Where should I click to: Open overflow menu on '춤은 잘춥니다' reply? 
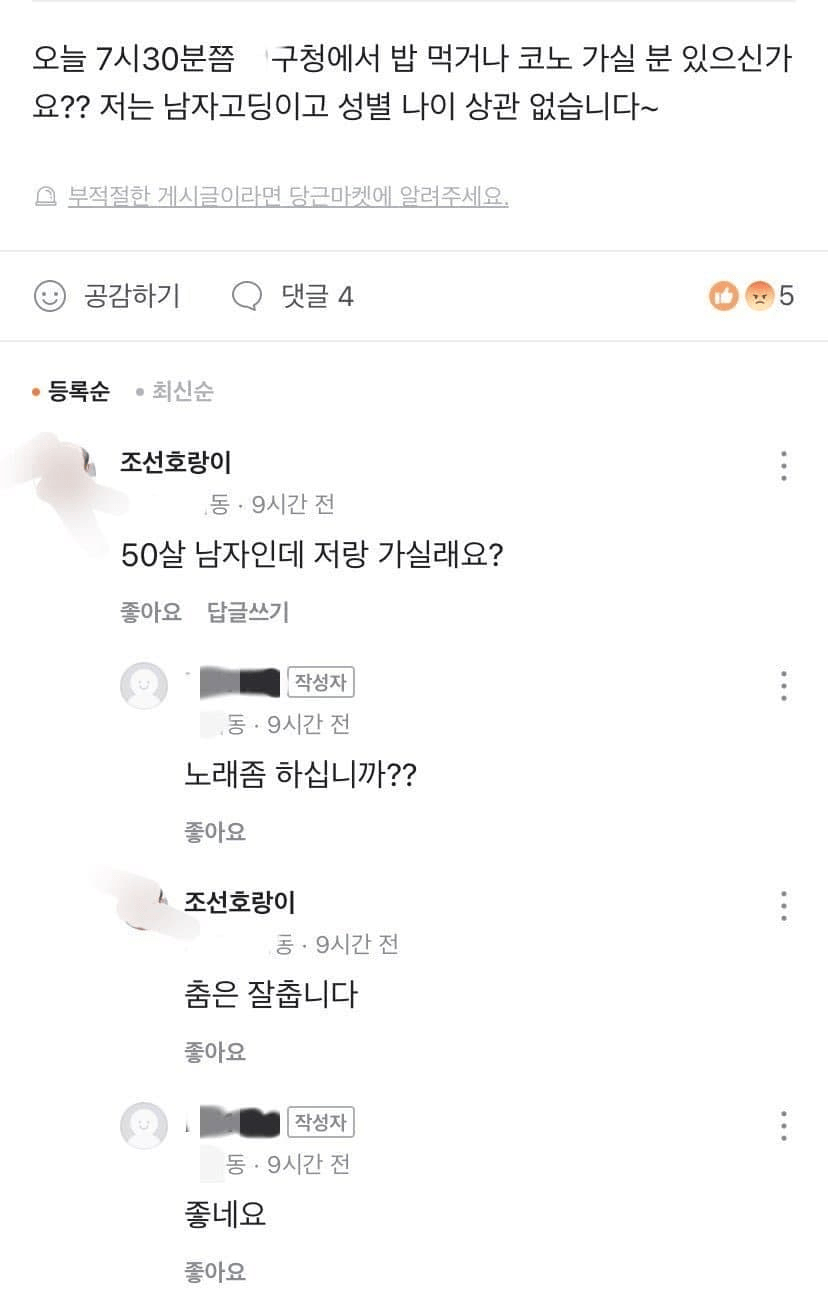click(x=783, y=906)
